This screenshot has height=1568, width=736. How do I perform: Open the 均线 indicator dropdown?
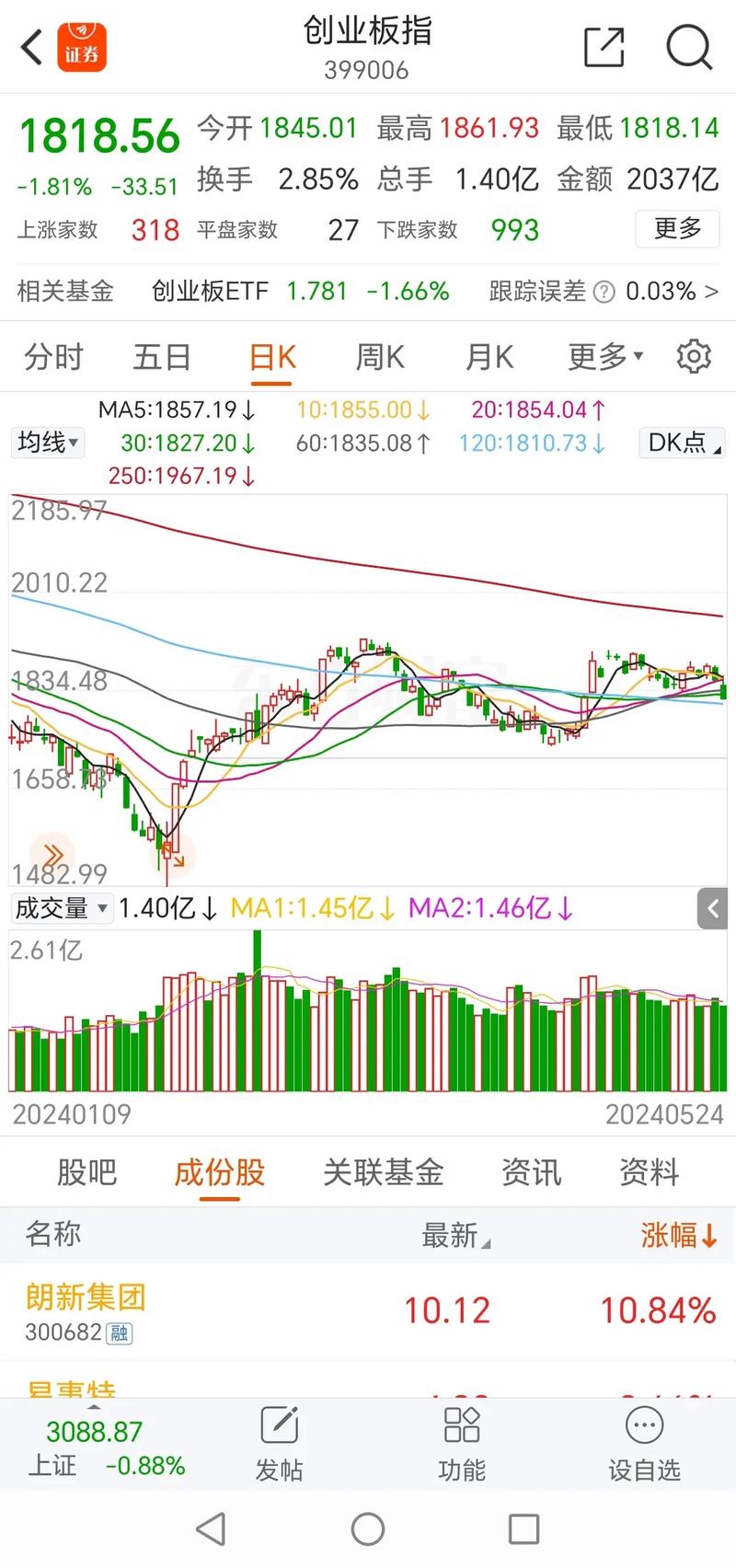click(x=48, y=443)
